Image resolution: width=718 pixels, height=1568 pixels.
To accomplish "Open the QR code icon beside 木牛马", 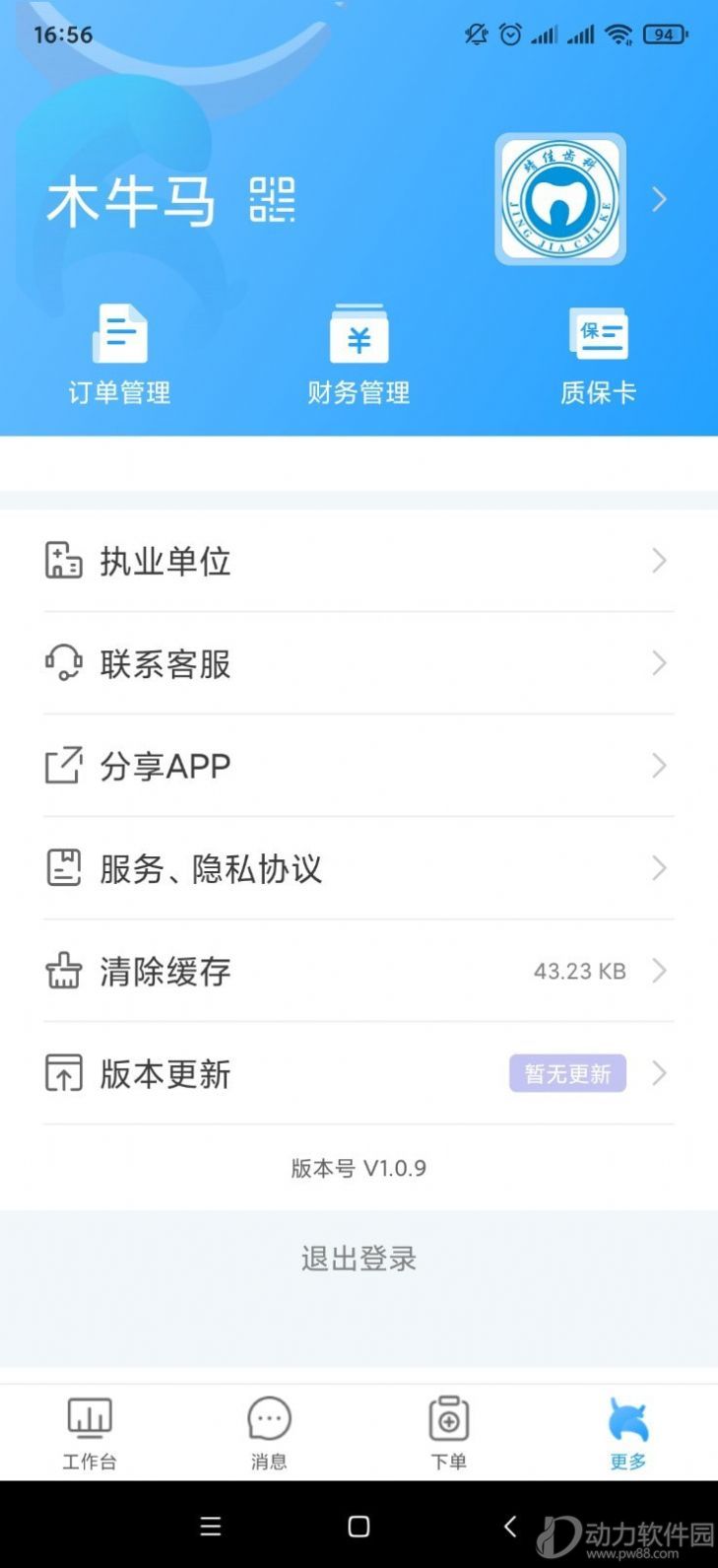I will click(x=272, y=199).
